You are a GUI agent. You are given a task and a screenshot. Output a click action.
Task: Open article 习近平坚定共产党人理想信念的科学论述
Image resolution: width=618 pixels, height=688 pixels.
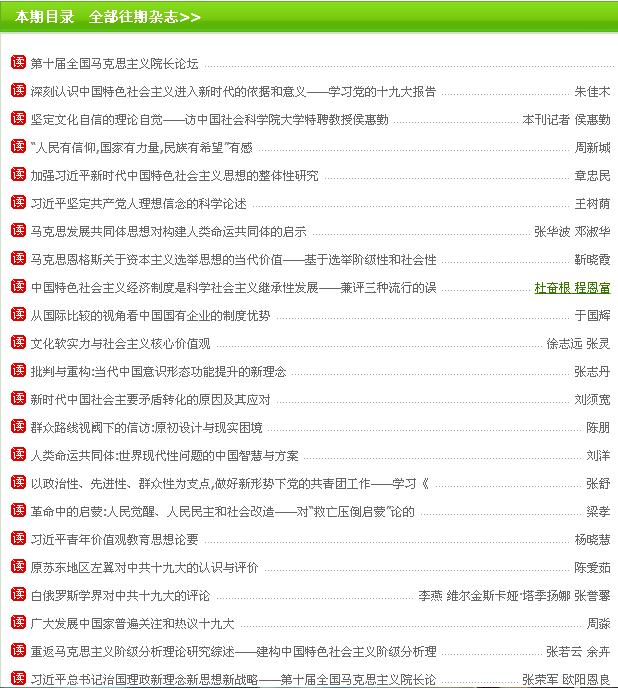pos(138,204)
